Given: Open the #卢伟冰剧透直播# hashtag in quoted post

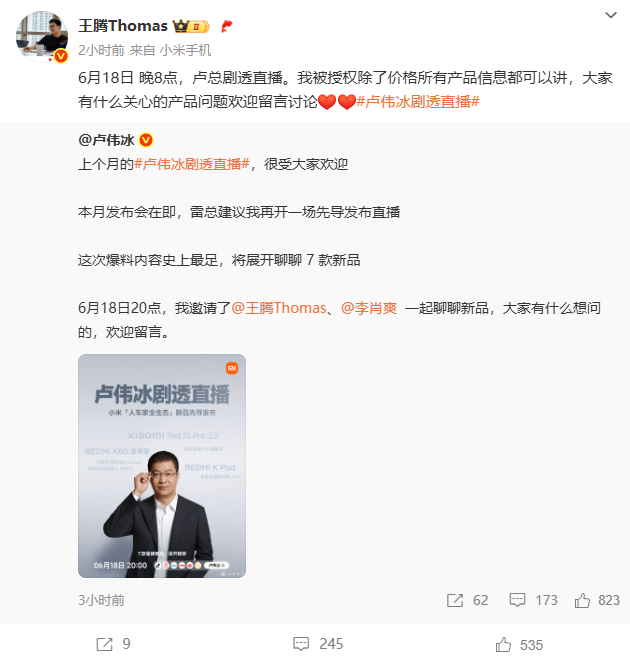Looking at the screenshot, I should tap(191, 165).
